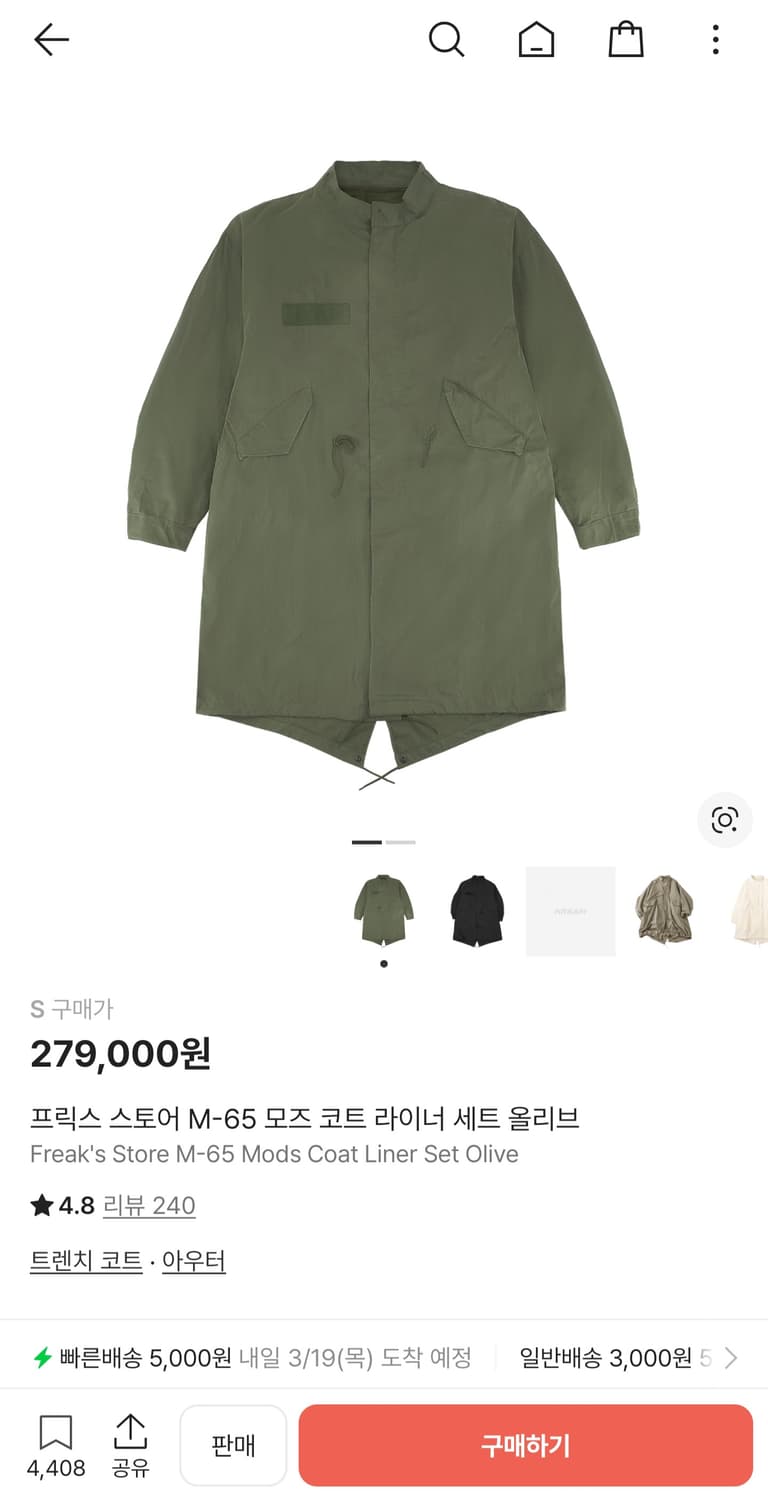Open the shopping bag icon

[x=625, y=40]
